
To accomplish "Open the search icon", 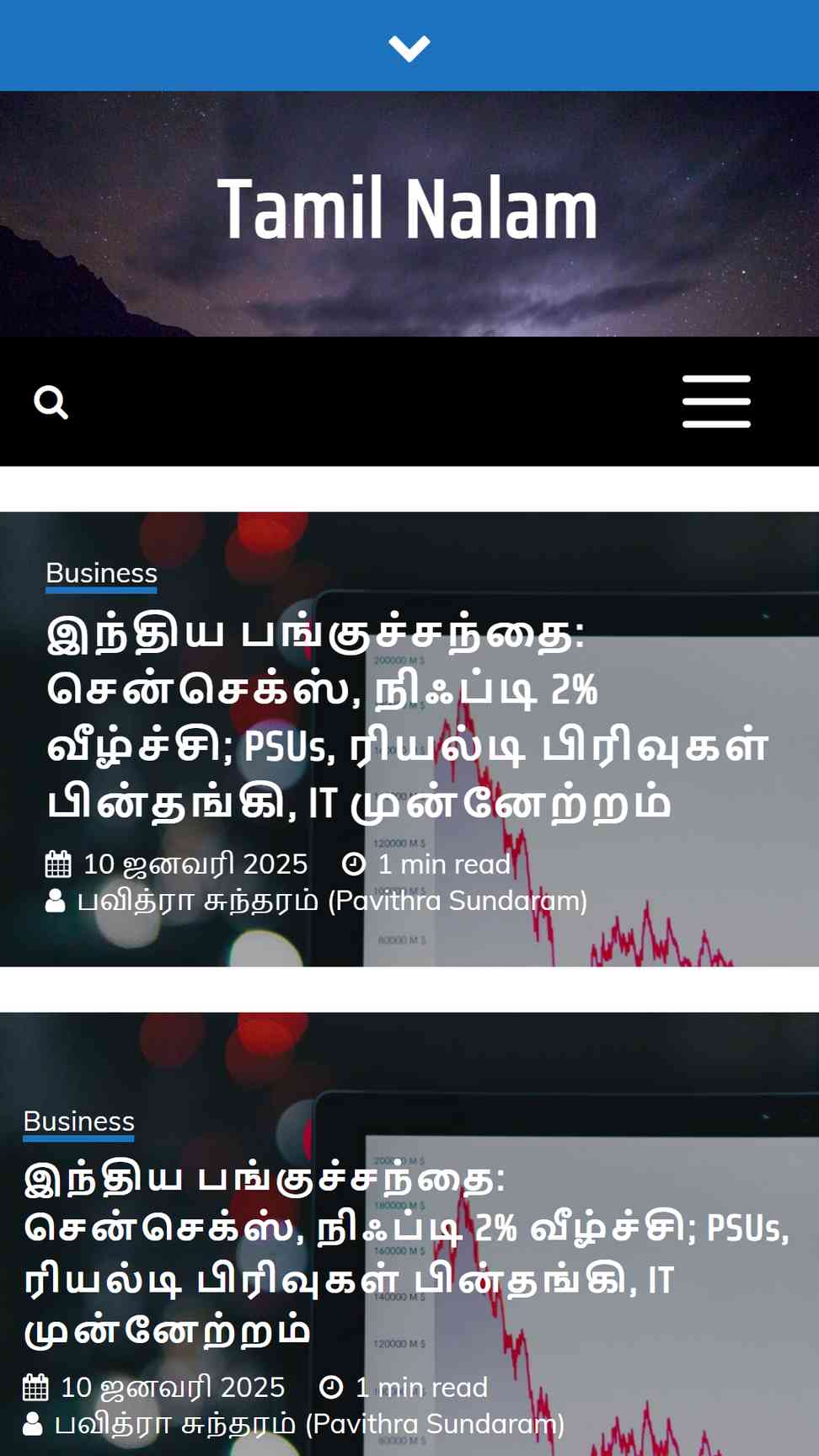I will coord(51,402).
